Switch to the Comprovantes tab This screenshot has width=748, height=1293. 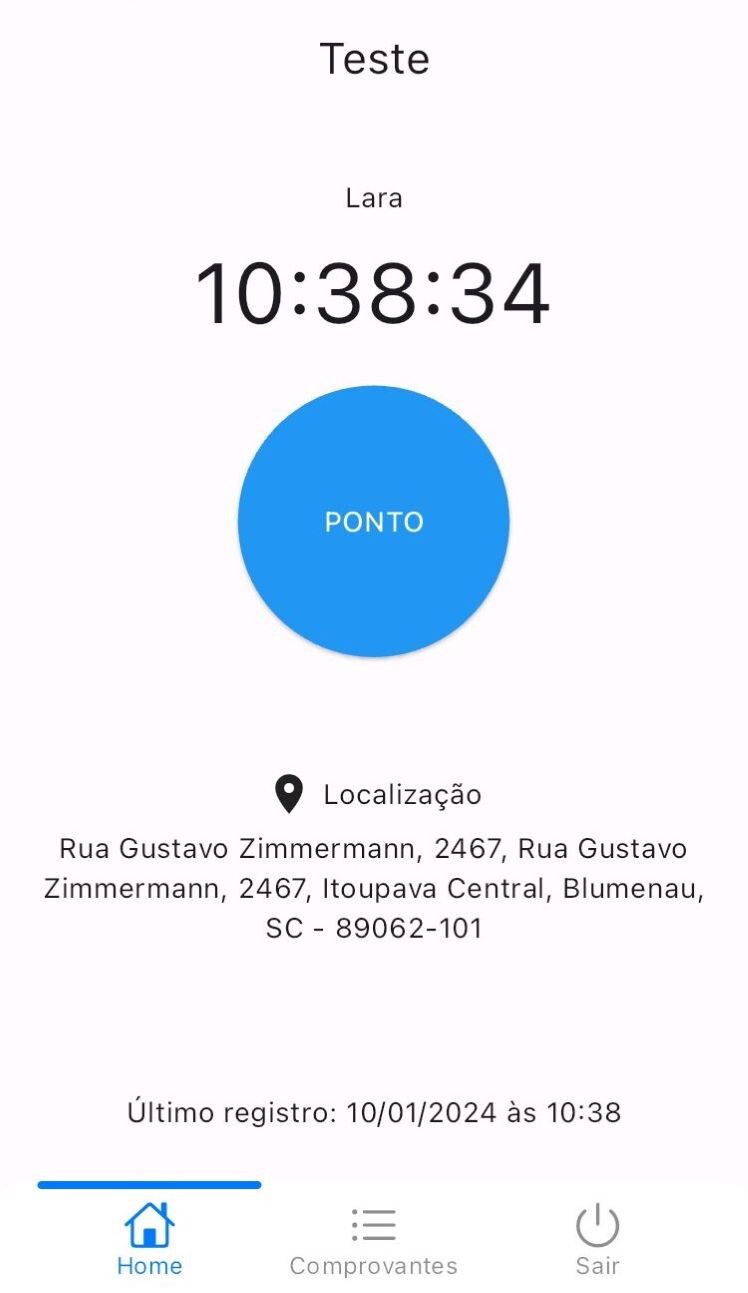tap(374, 1240)
